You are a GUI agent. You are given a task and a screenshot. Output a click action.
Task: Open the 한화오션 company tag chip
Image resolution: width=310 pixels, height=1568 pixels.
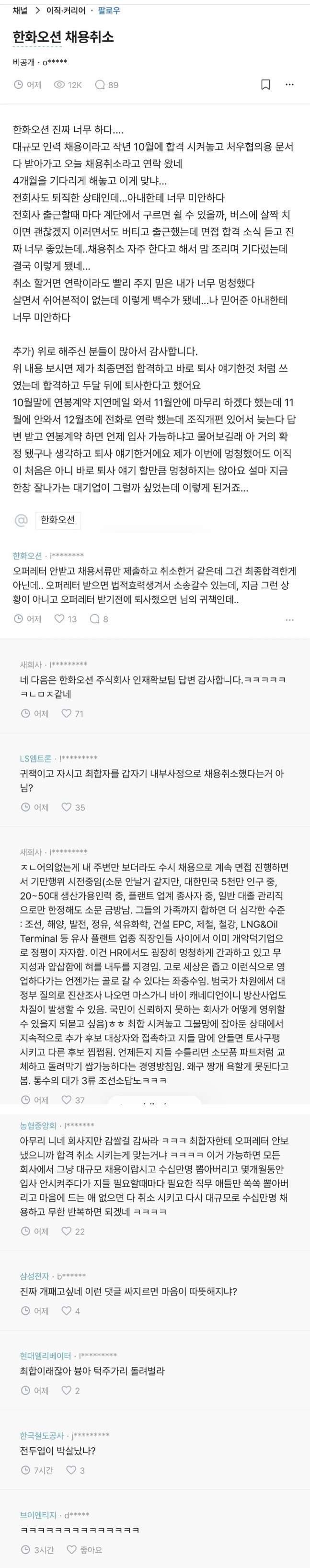57,520
